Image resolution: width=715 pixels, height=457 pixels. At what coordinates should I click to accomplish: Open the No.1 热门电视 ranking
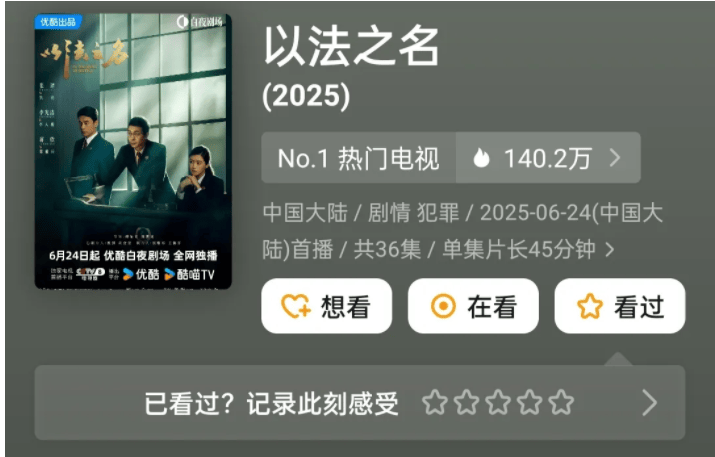pos(358,158)
